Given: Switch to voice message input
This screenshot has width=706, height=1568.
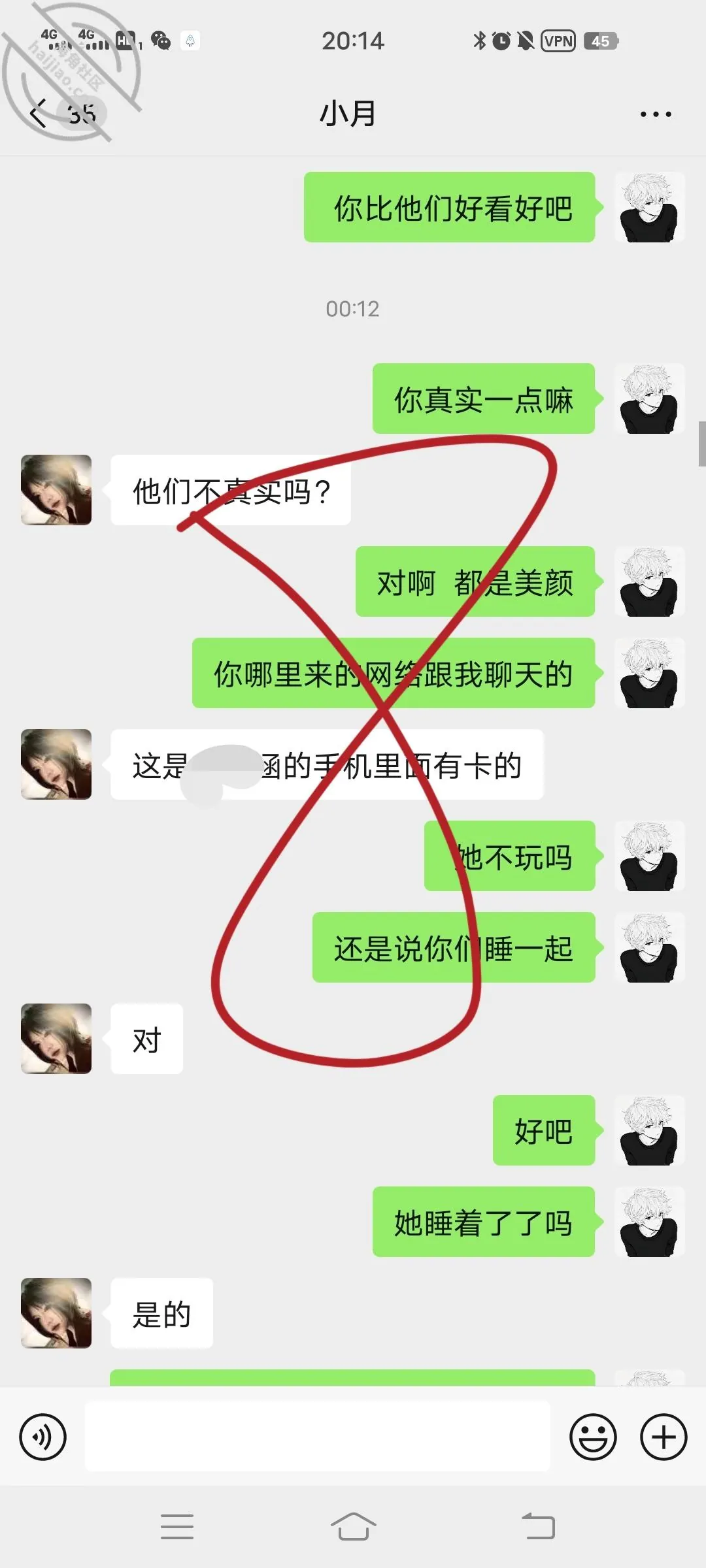Looking at the screenshot, I should point(43,1437).
